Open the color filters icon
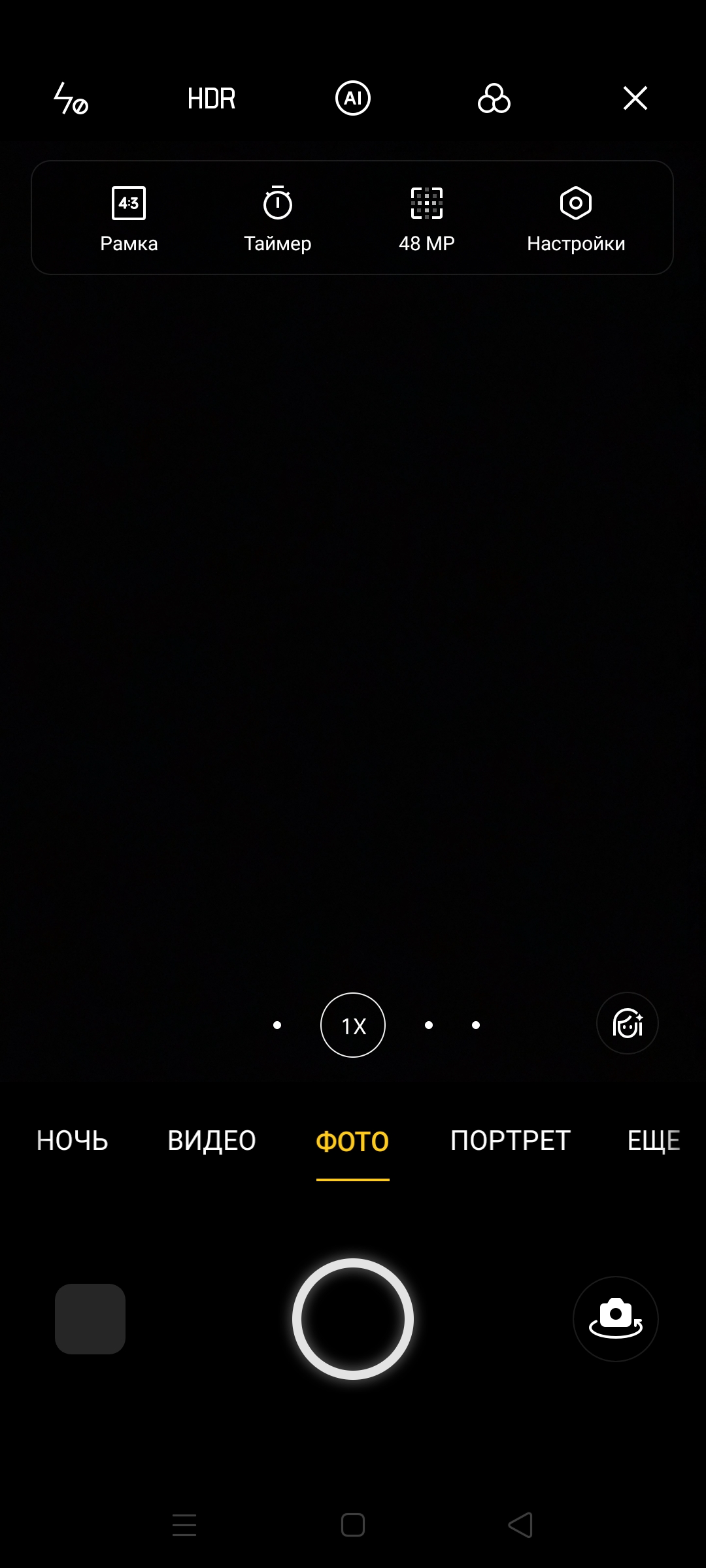This screenshot has width=706, height=1568. (x=494, y=99)
